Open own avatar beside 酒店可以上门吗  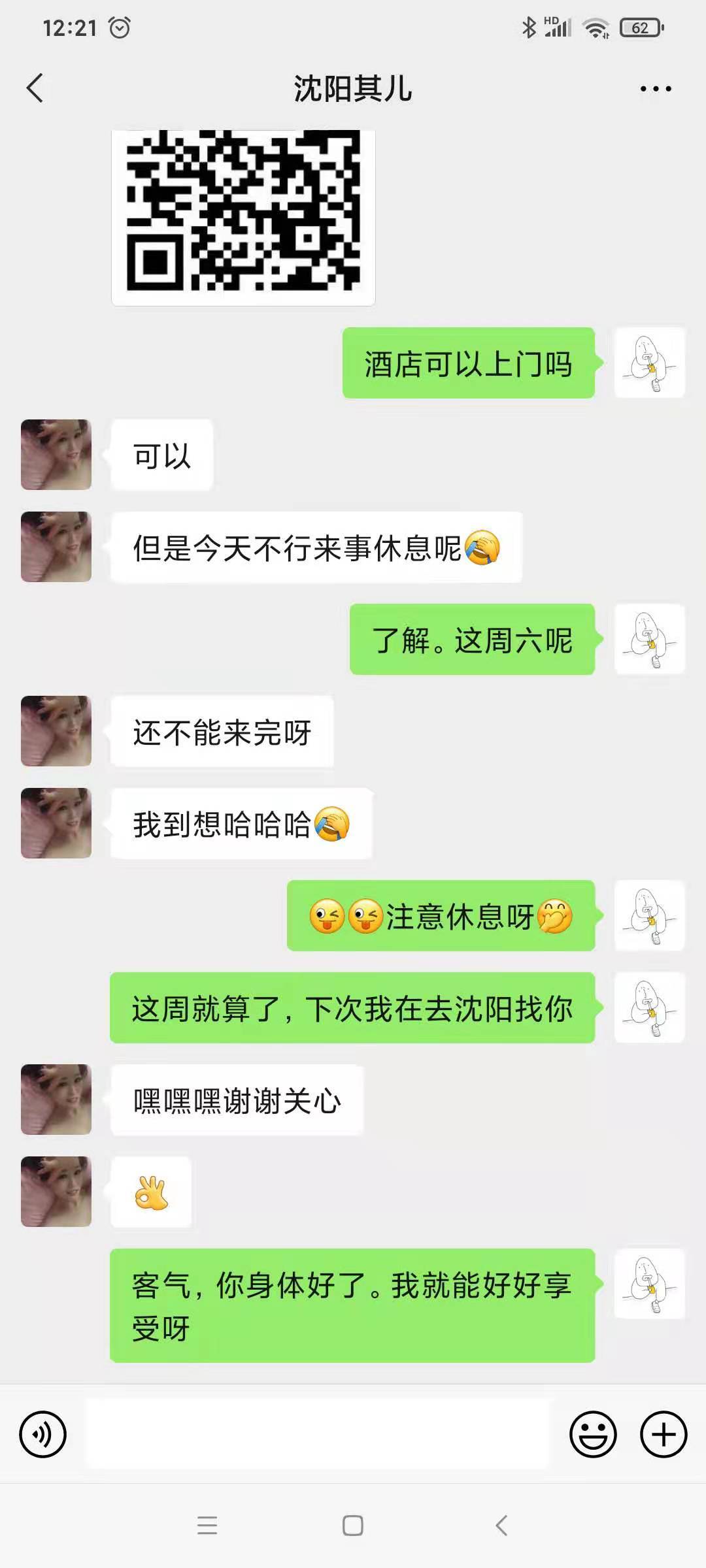[x=650, y=363]
